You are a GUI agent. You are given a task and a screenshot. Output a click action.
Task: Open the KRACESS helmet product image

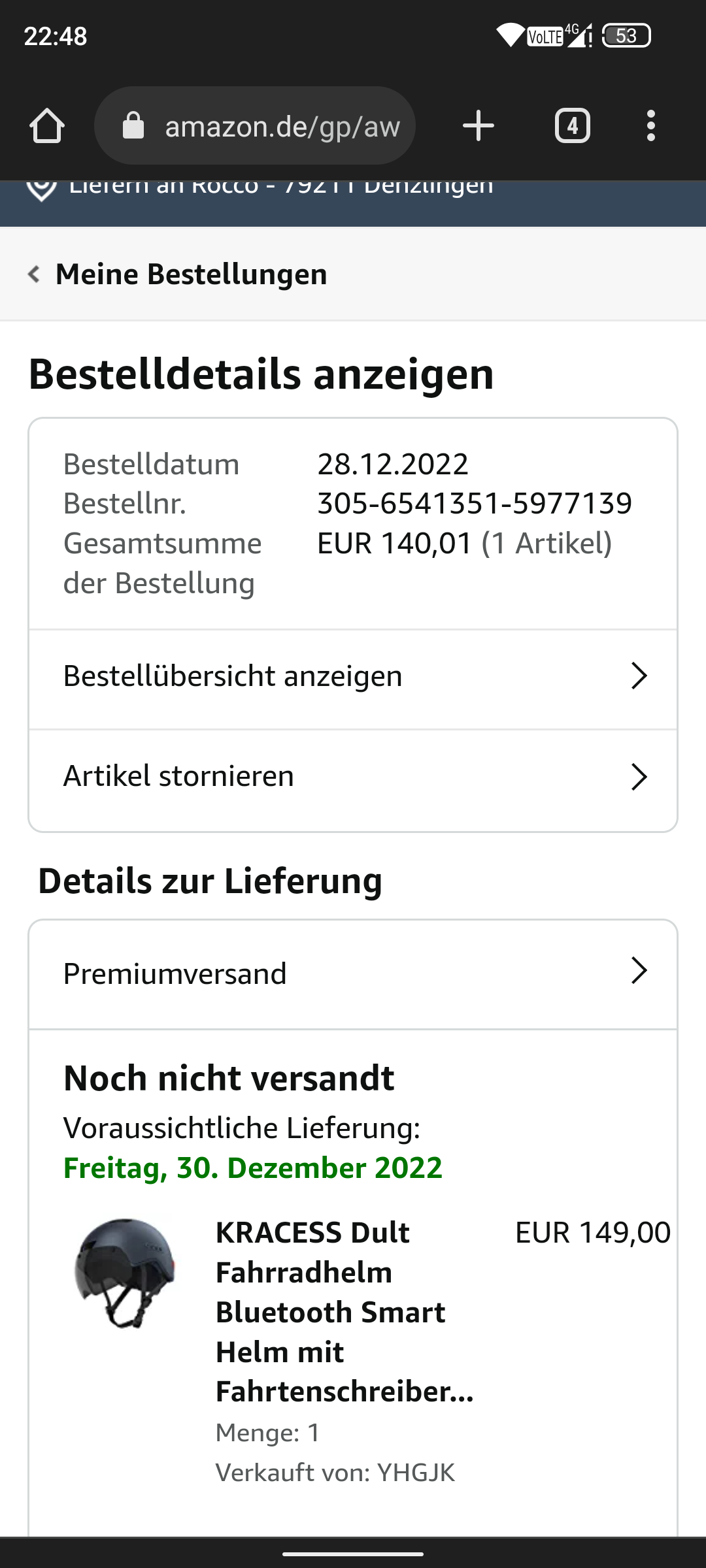(126, 1273)
